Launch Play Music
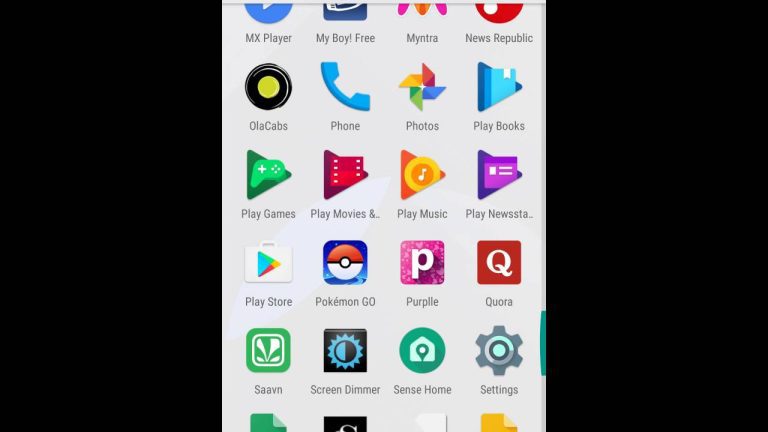 (422, 175)
